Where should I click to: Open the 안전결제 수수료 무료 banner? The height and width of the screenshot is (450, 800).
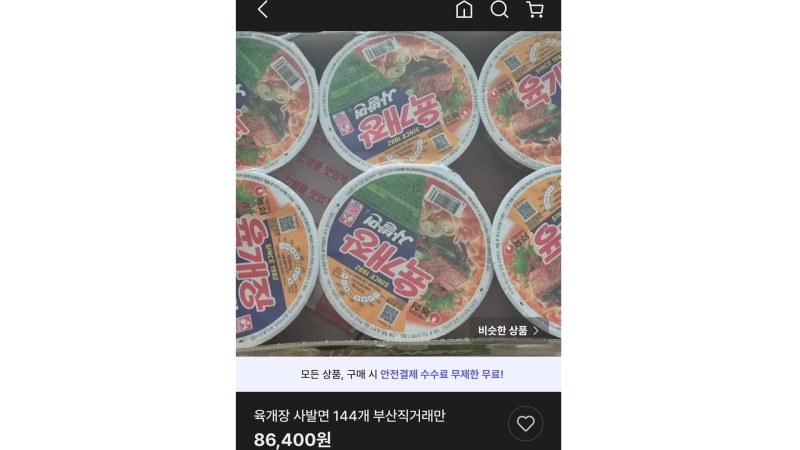pos(398,374)
